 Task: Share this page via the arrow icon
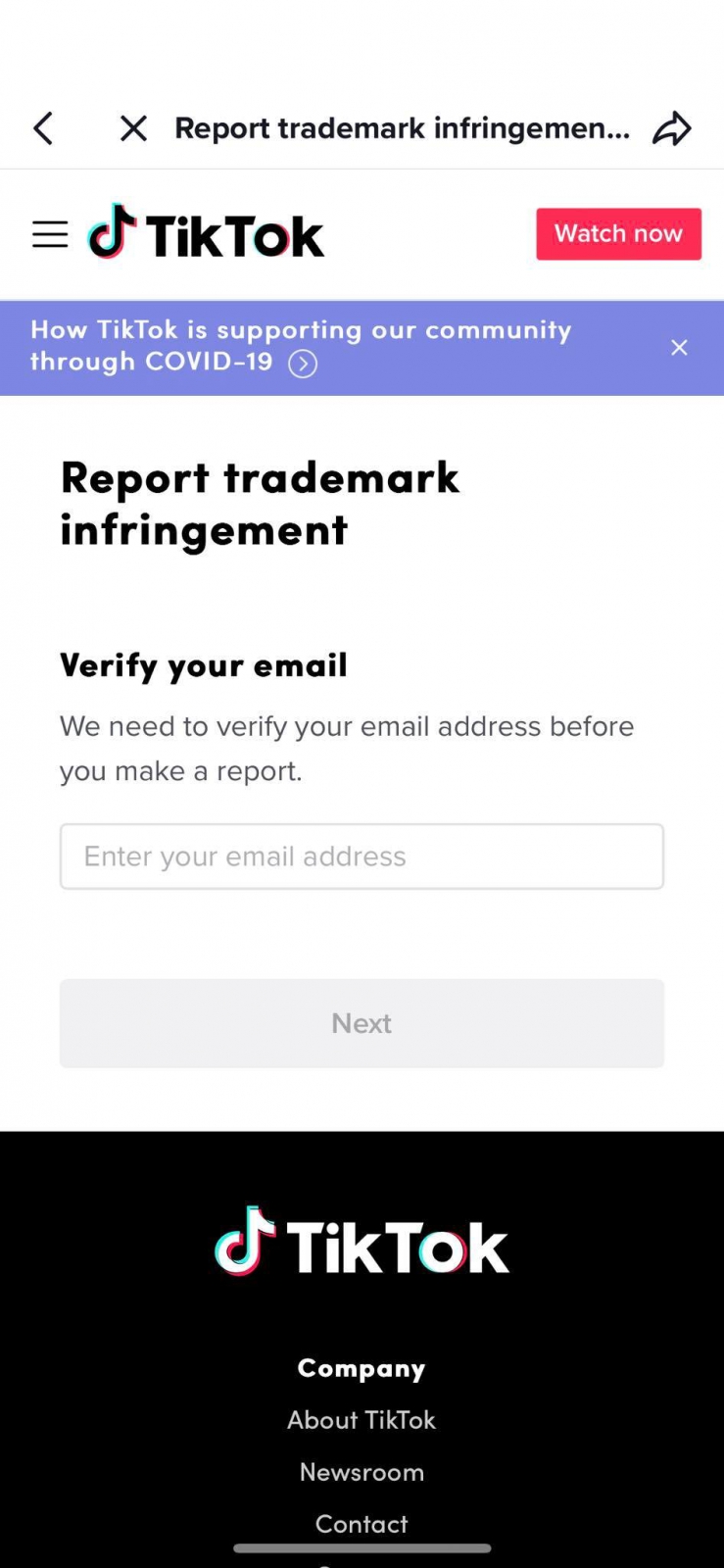672,128
